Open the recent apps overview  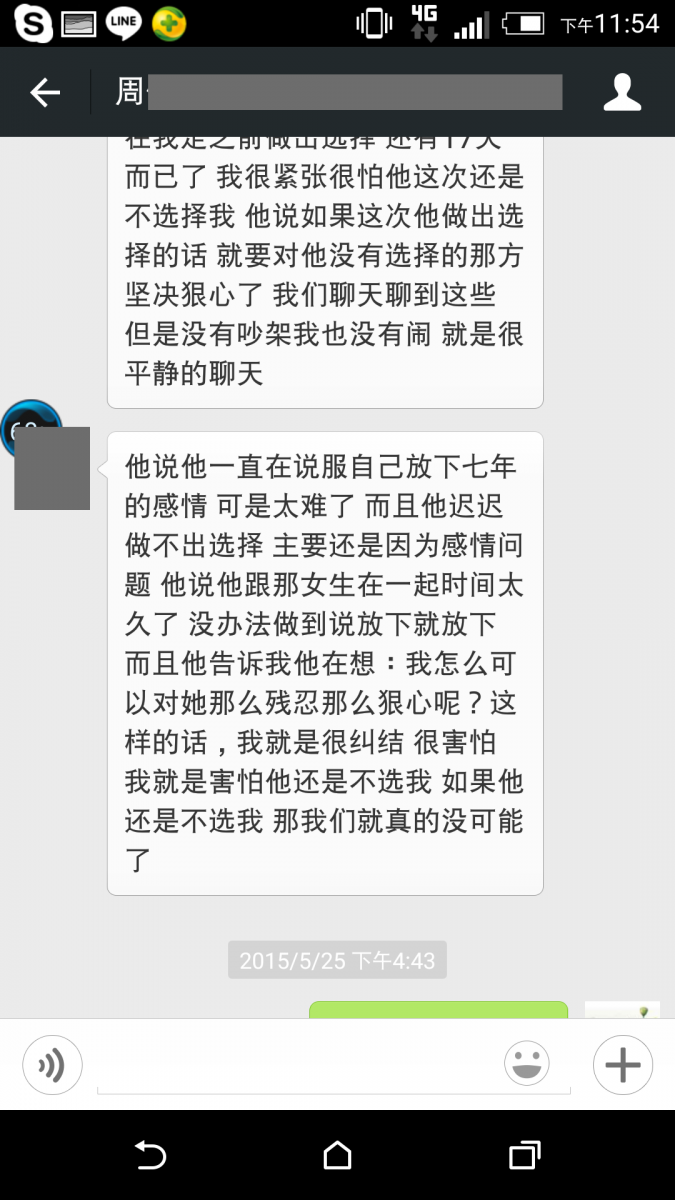(524, 1156)
